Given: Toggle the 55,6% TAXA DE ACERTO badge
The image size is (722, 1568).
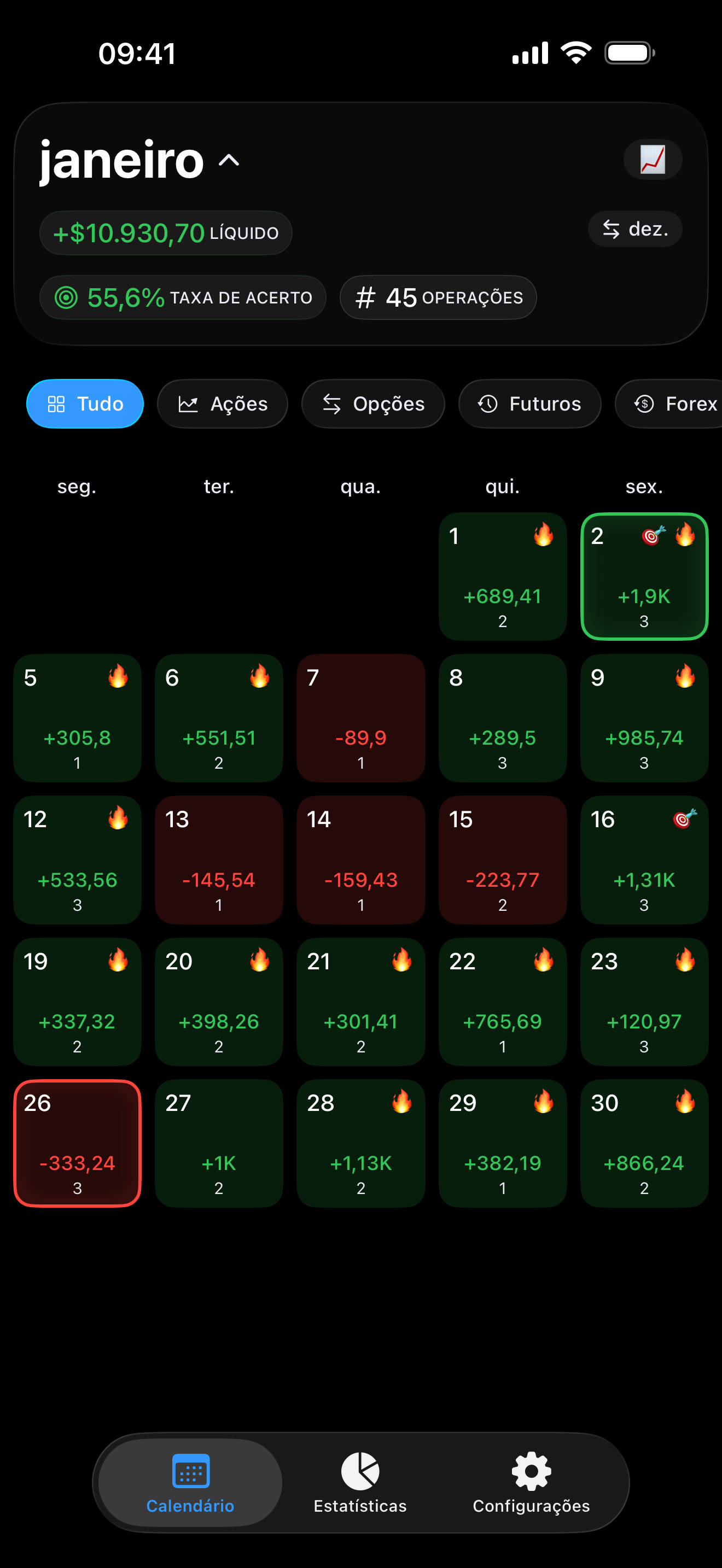Looking at the screenshot, I should (x=183, y=297).
